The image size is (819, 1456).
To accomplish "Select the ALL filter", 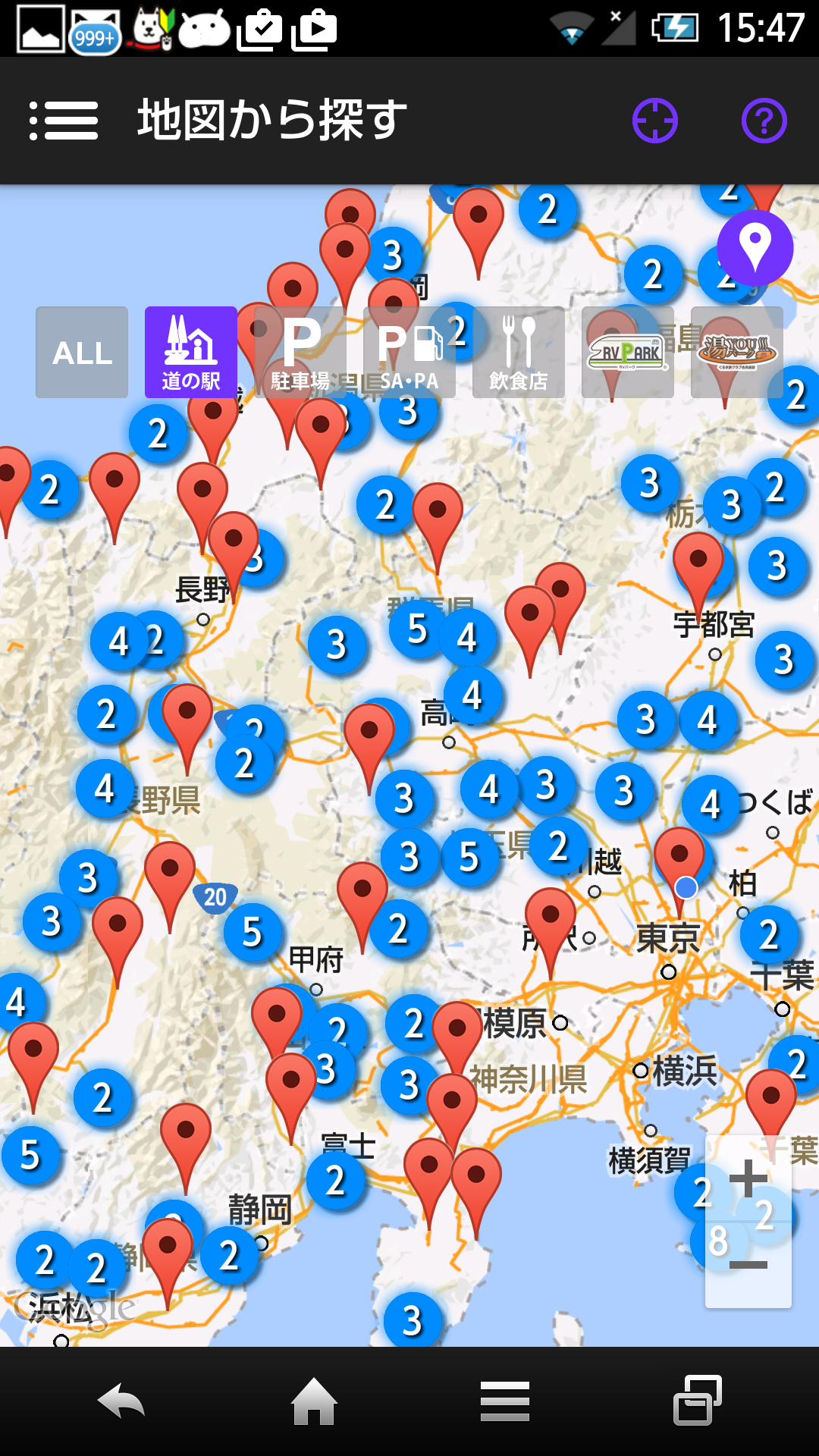I will click(82, 353).
